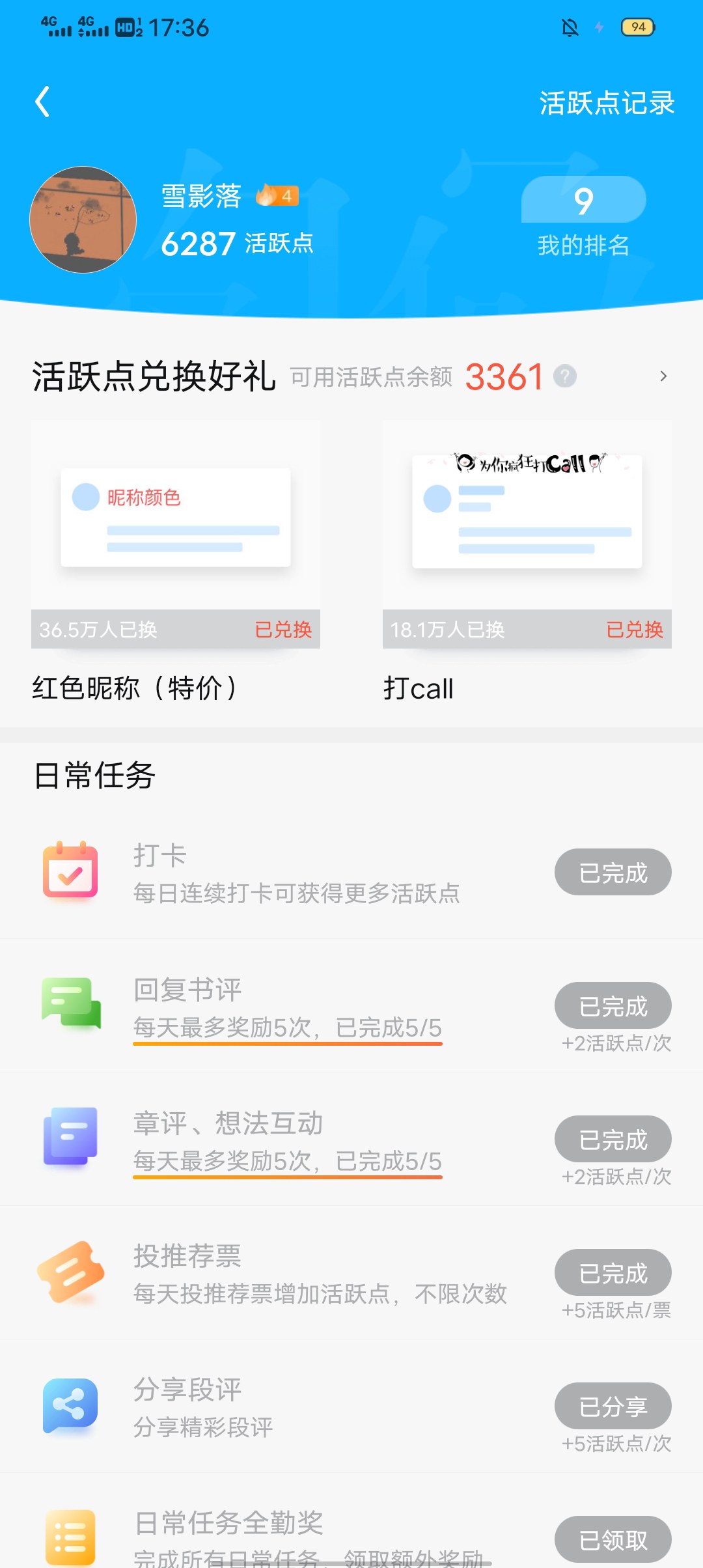Screen dimensions: 703x1568
Task: Tap 已完成 button for 打卡 task
Action: pyautogui.click(x=613, y=872)
